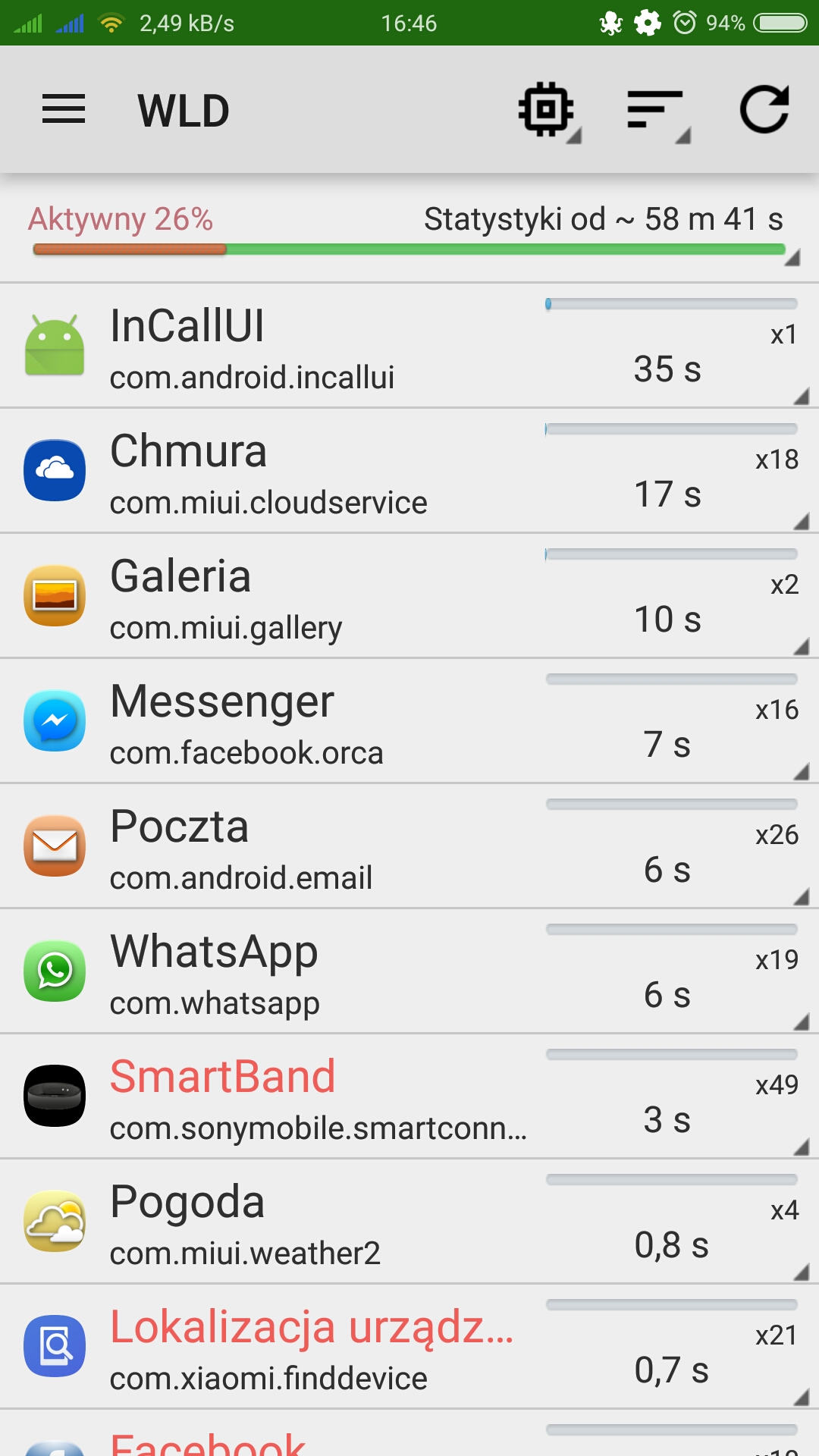The width and height of the screenshot is (819, 1456).
Task: Open the Facebook entry
Action: (409, 1438)
